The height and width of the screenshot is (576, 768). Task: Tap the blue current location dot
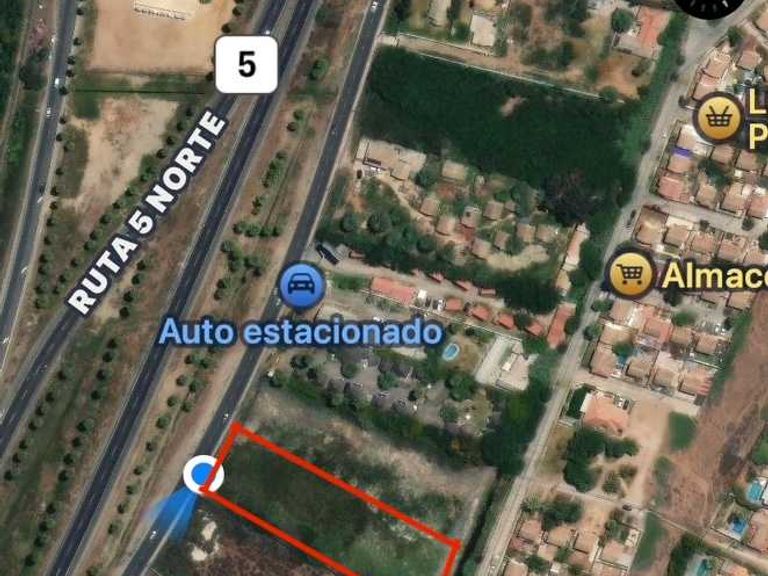tap(204, 473)
